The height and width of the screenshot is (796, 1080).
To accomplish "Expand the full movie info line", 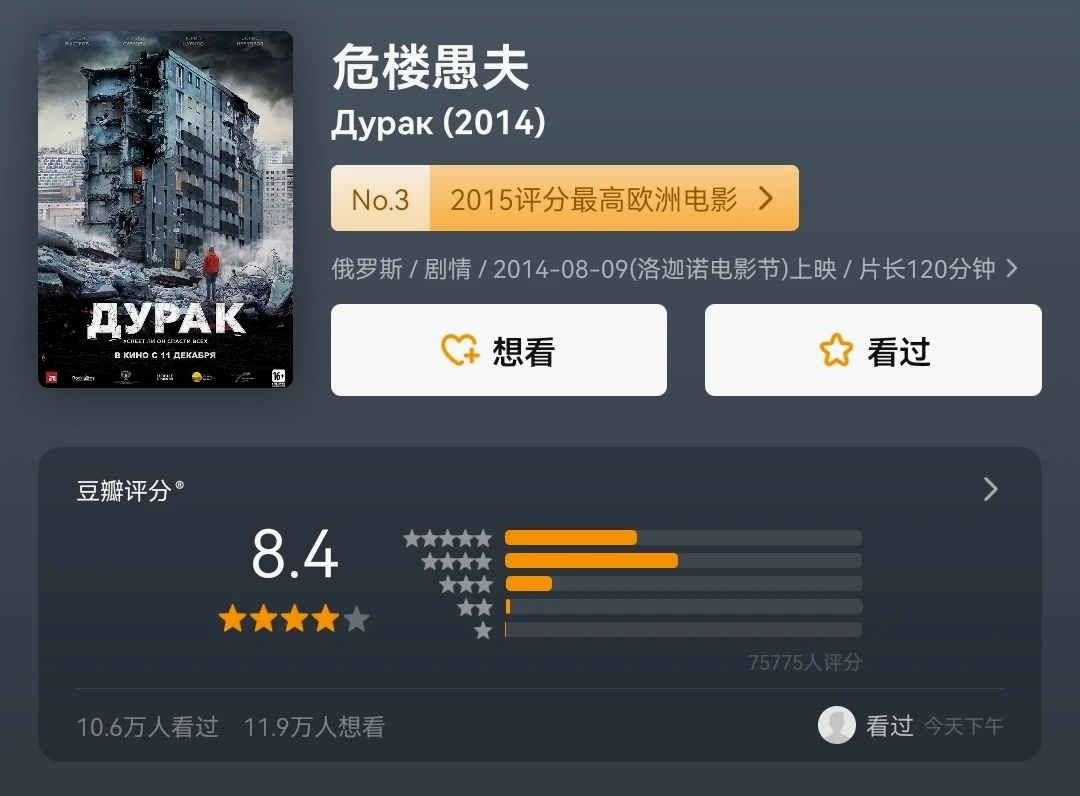I will (x=1012, y=269).
